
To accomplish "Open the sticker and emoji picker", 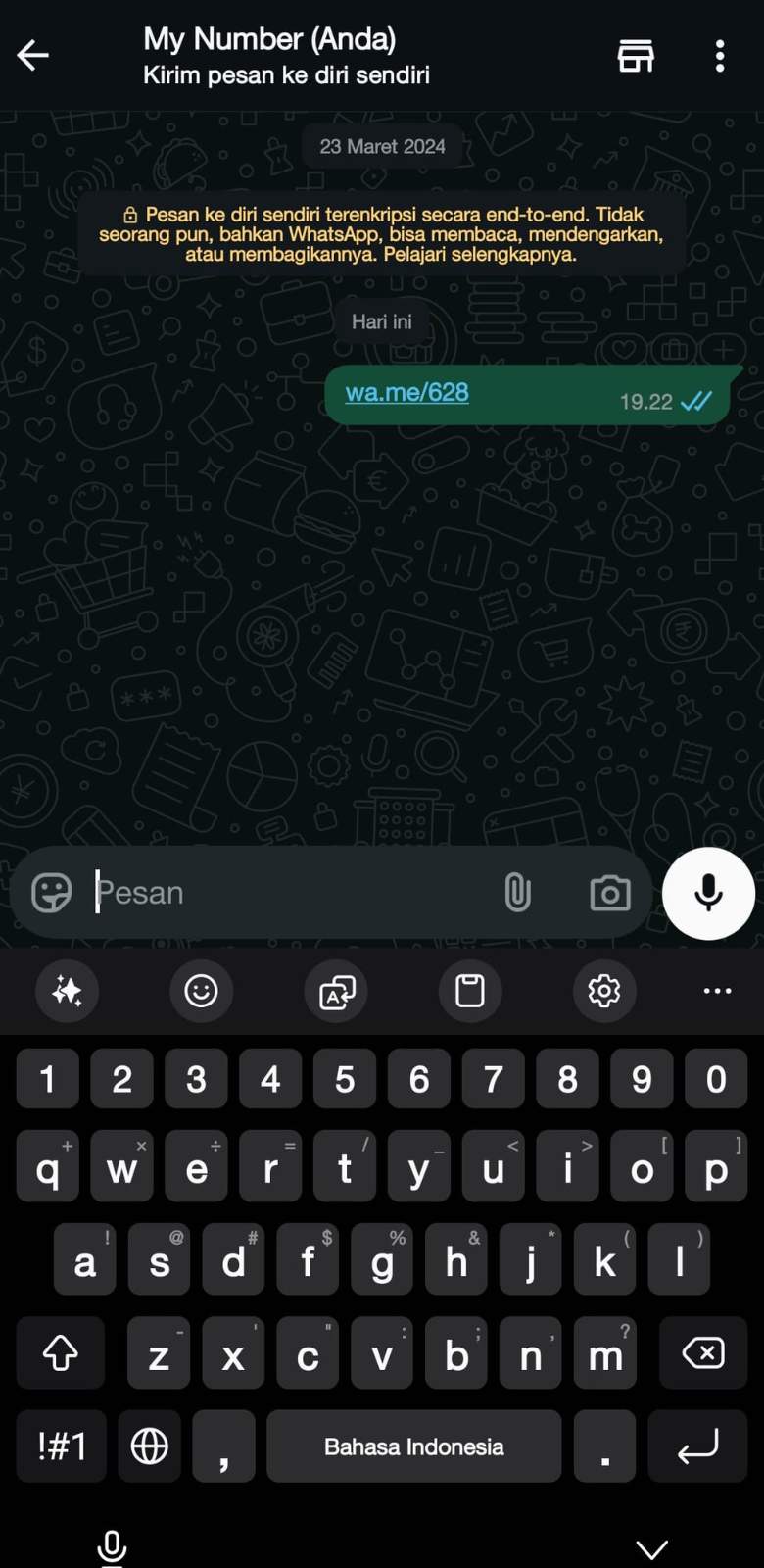I will coord(51,893).
